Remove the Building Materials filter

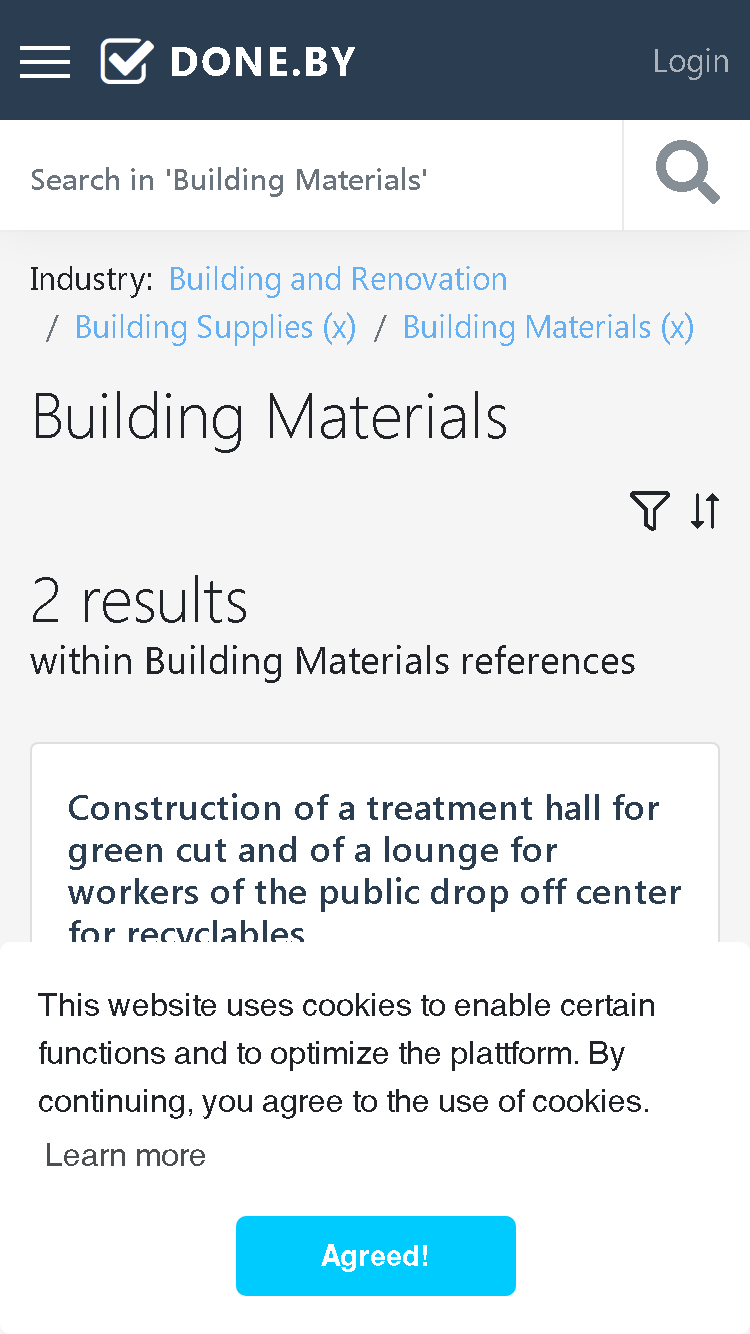point(548,327)
